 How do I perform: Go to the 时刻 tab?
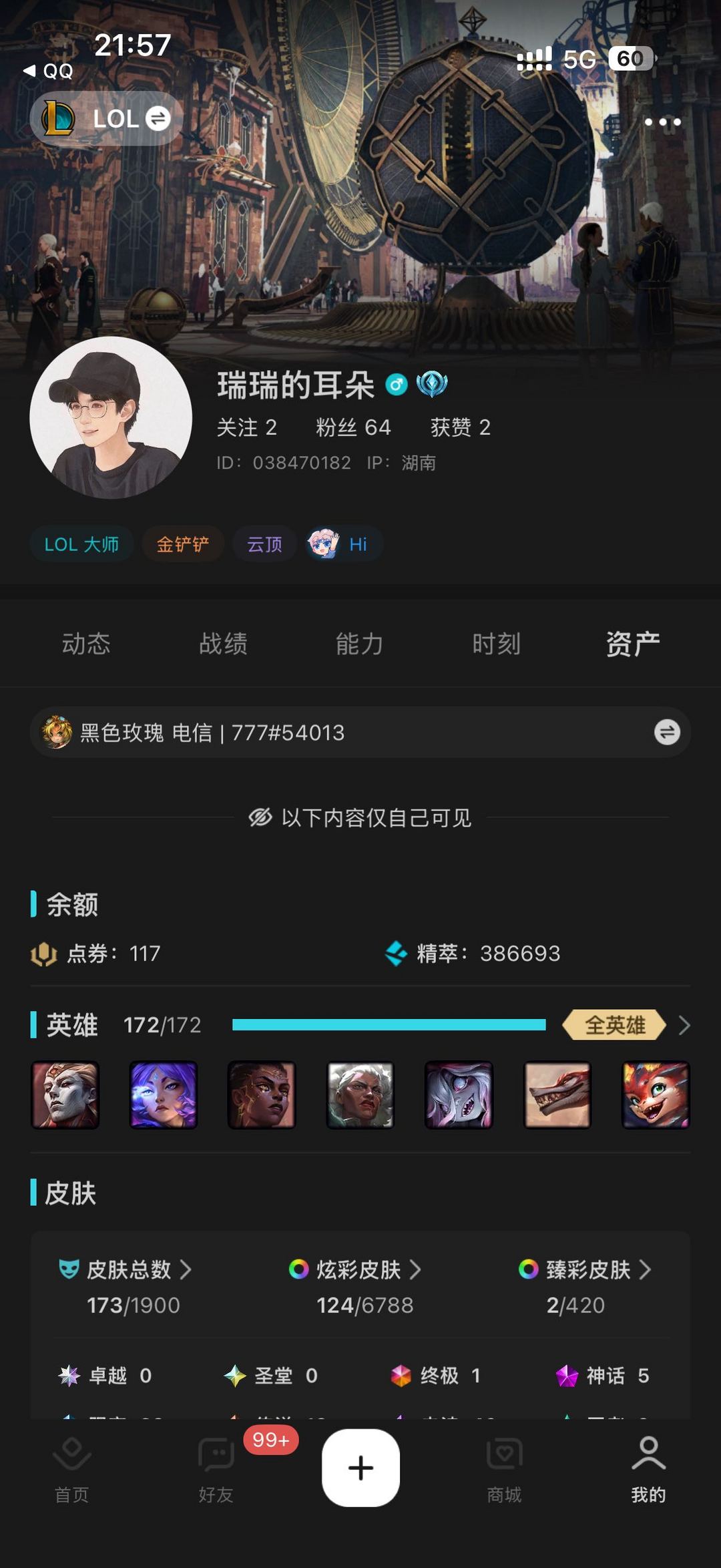[x=496, y=644]
